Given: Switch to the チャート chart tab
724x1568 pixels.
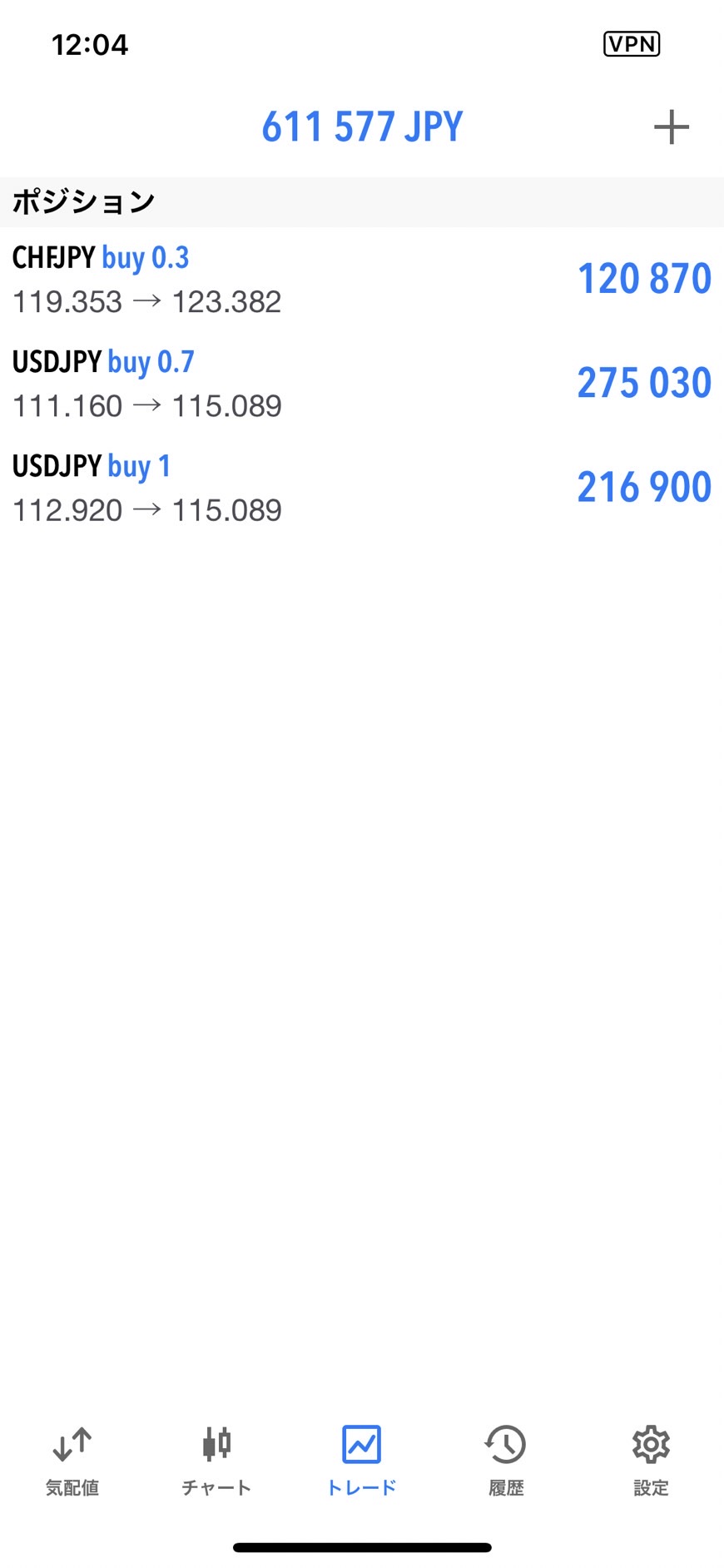Looking at the screenshot, I should (216, 1461).
